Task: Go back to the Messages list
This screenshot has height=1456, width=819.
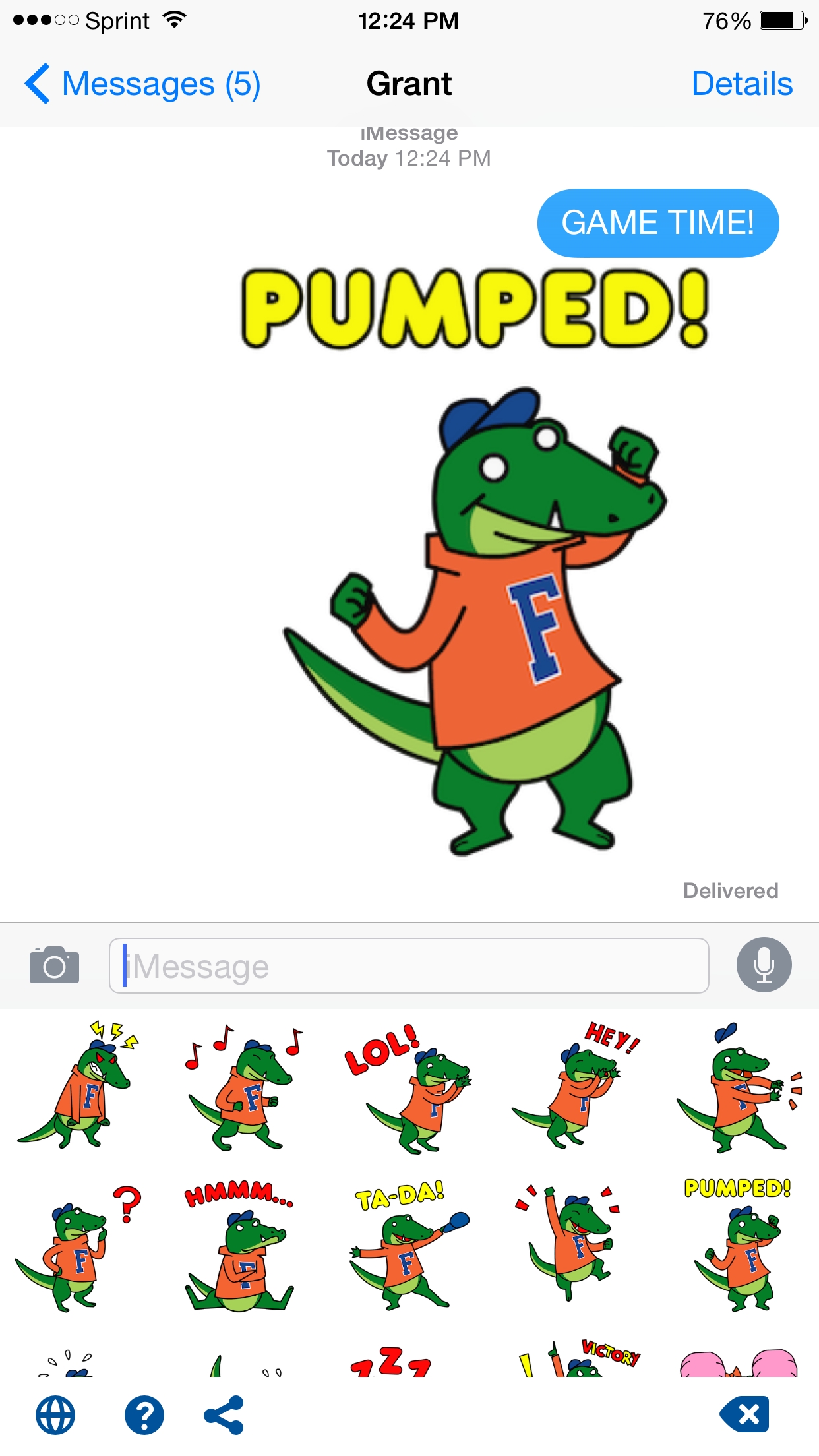Action: pyautogui.click(x=142, y=84)
